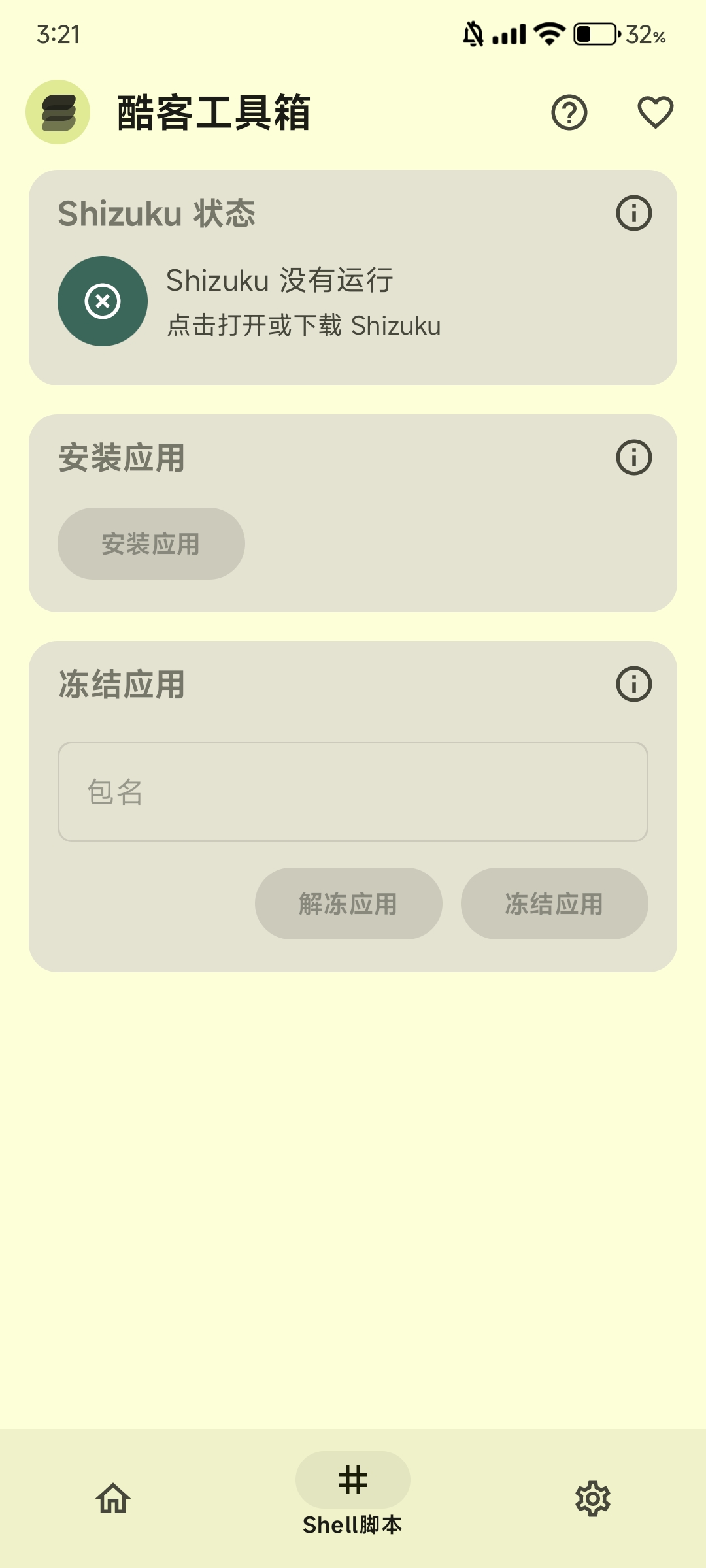This screenshot has width=706, height=1568.
Task: Tap the heart icon in top bar
Action: click(655, 112)
